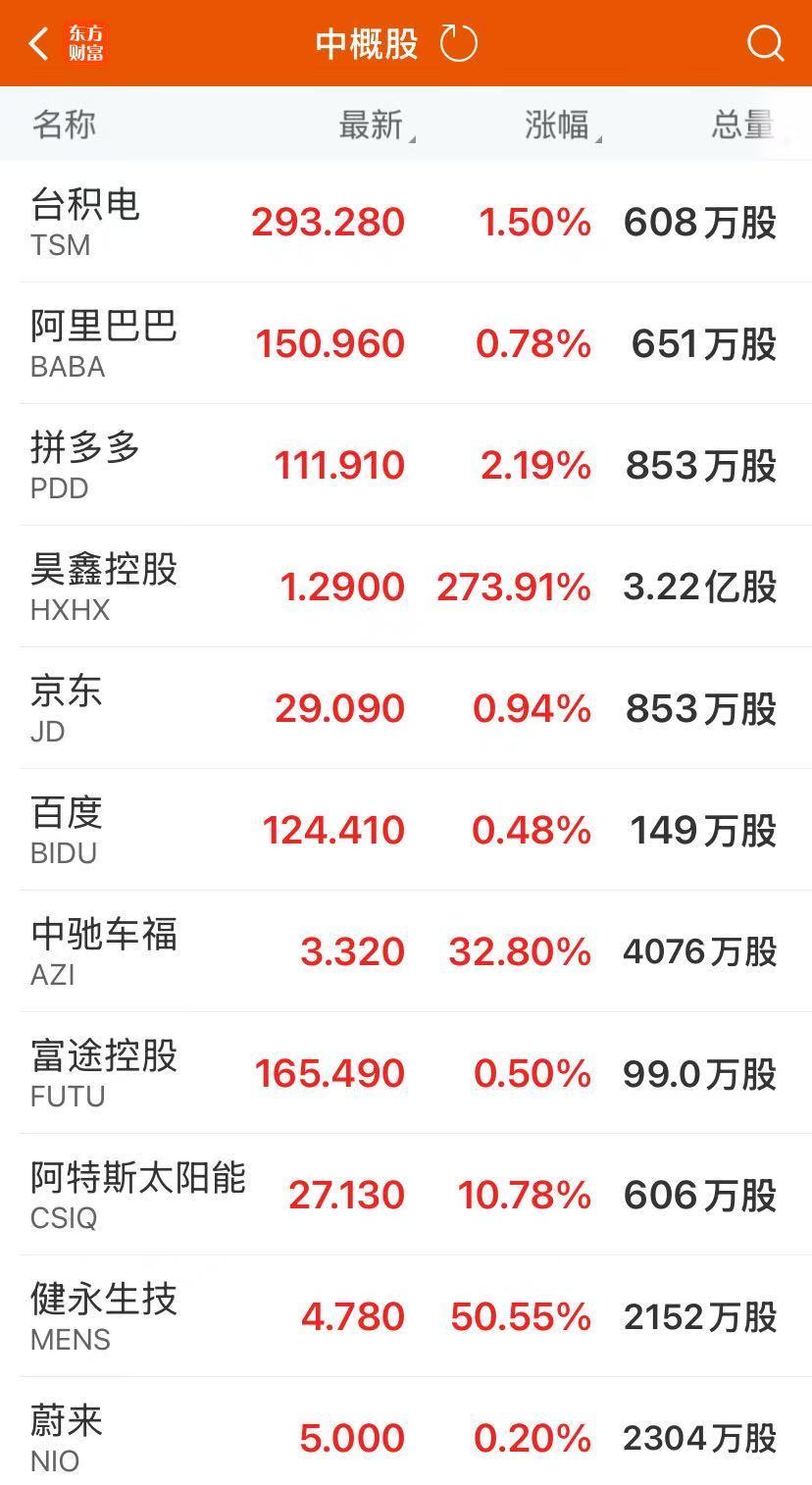This screenshot has height=1485, width=812.
Task: Open the 台积电 TSM stock row
Action: point(406,222)
